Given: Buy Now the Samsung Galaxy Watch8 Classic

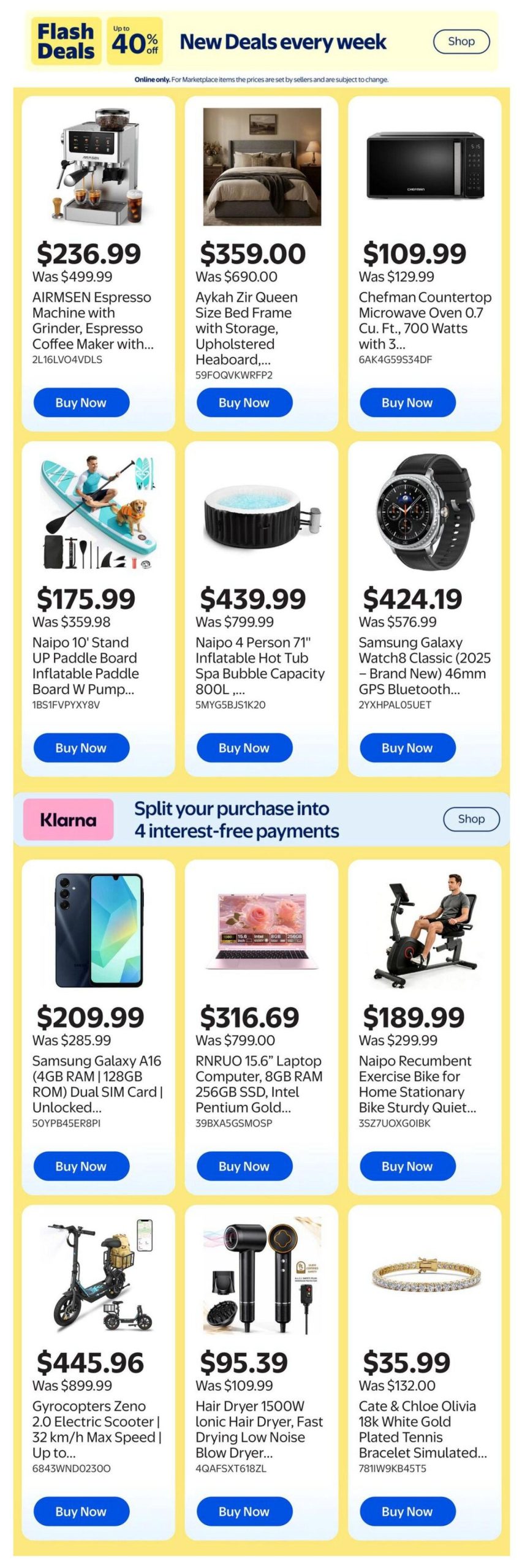Looking at the screenshot, I should [407, 747].
